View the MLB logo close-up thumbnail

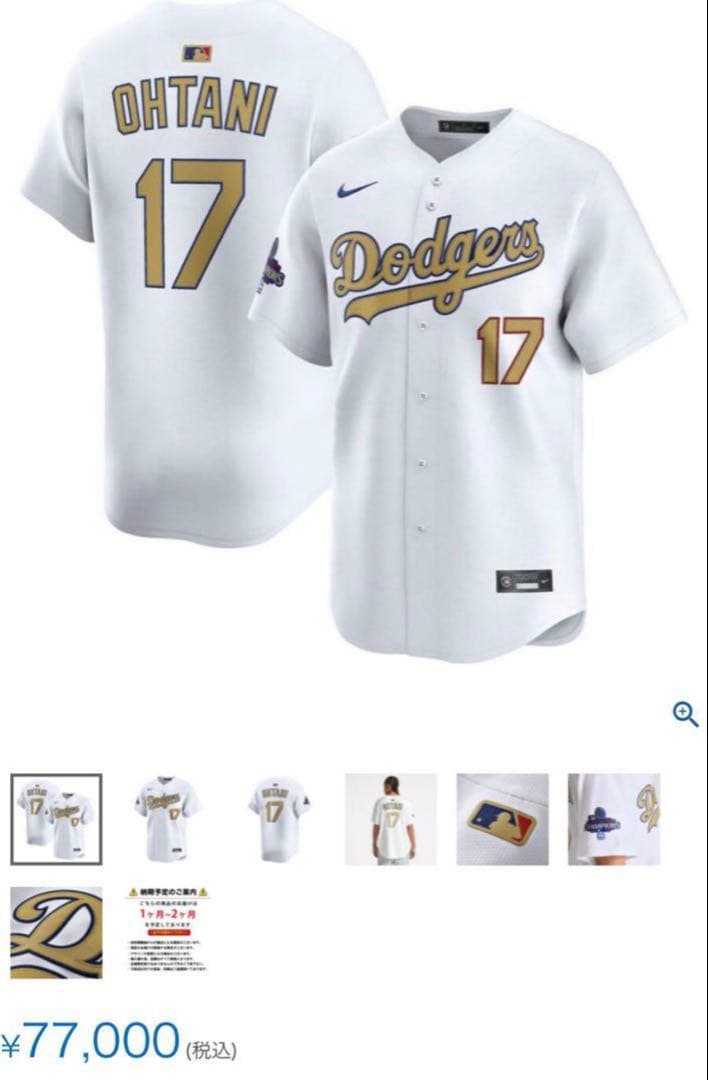pos(503,818)
